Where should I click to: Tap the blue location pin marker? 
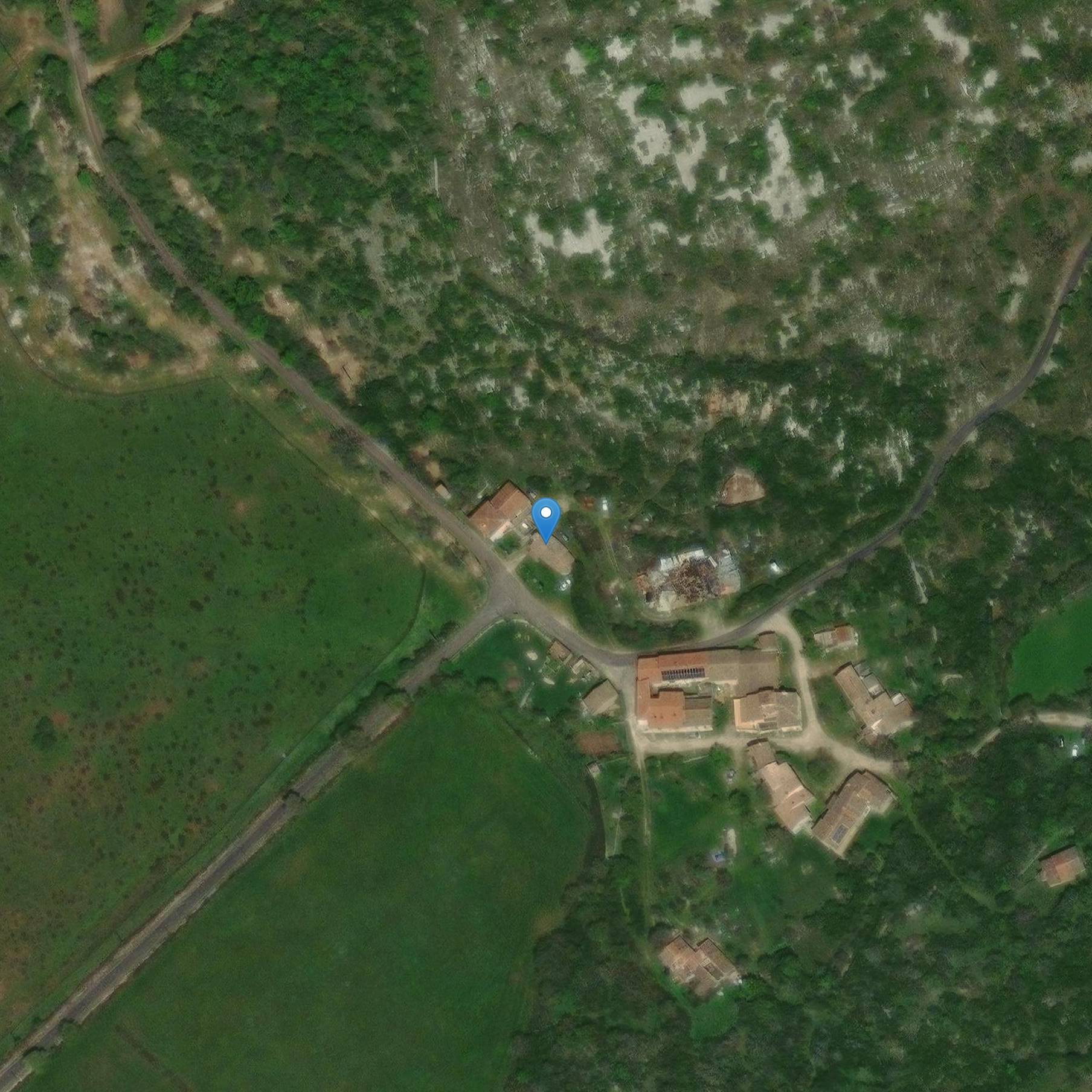(x=546, y=518)
